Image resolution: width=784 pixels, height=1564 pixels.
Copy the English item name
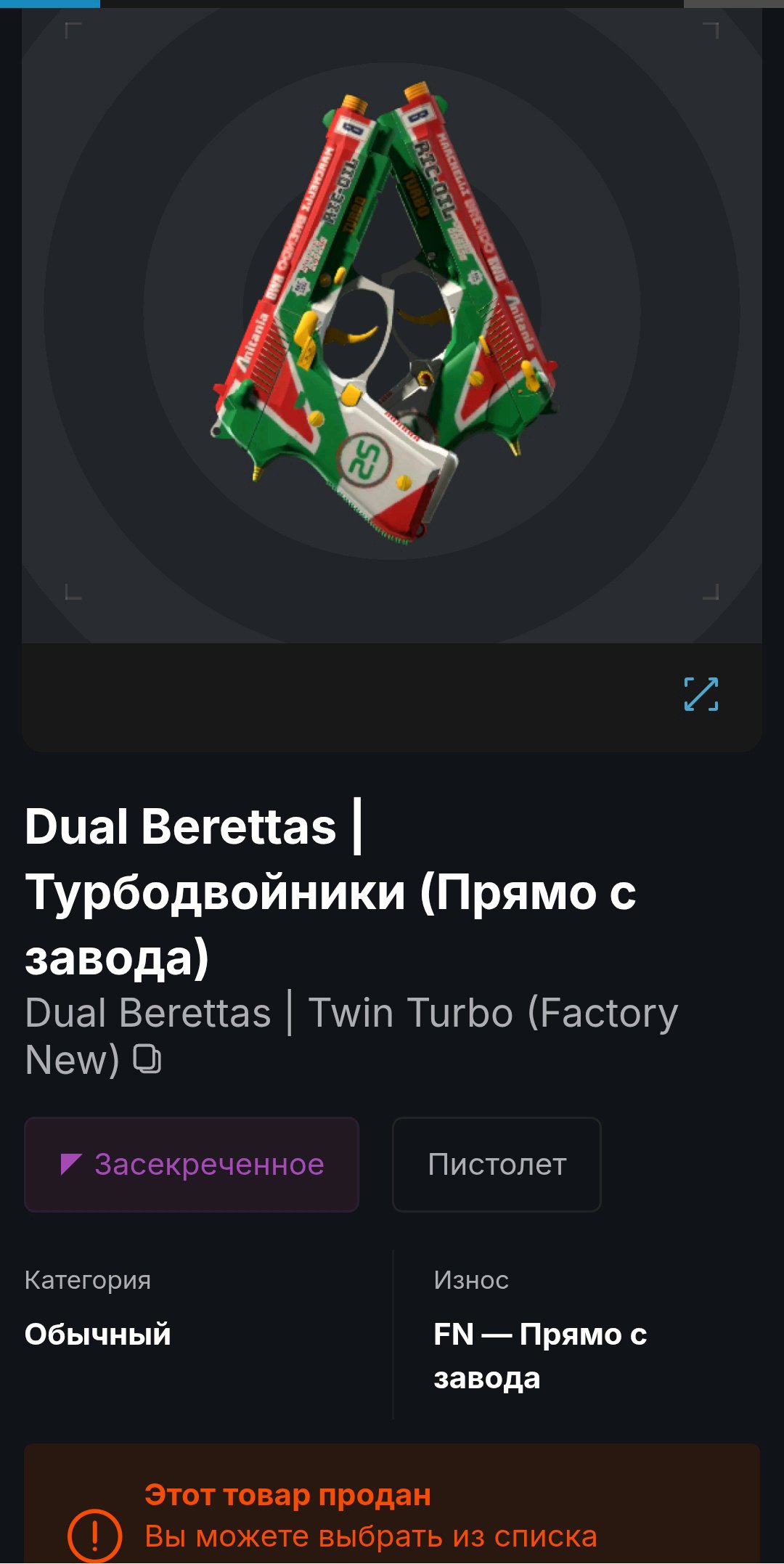click(147, 1059)
